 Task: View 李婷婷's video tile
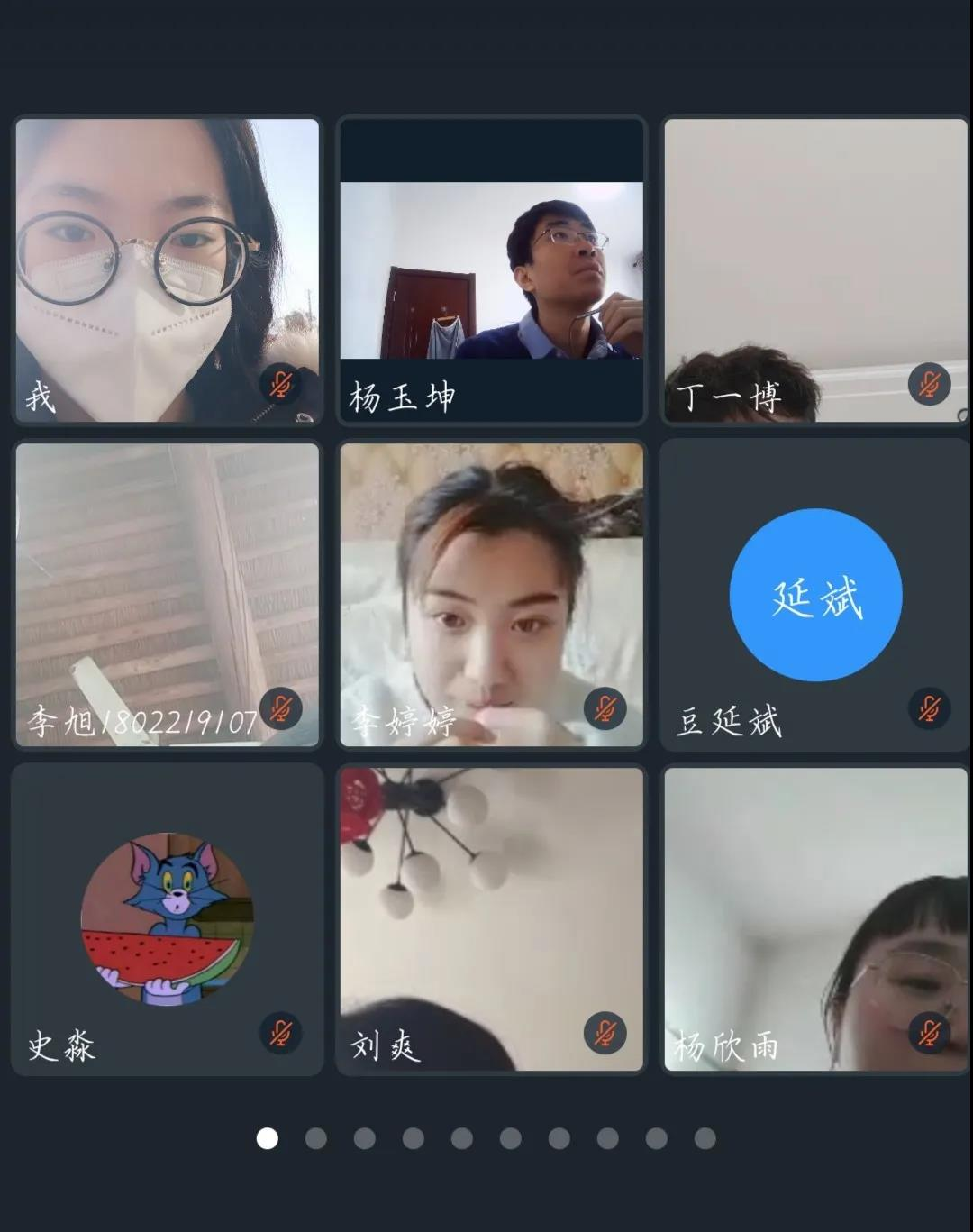click(492, 595)
